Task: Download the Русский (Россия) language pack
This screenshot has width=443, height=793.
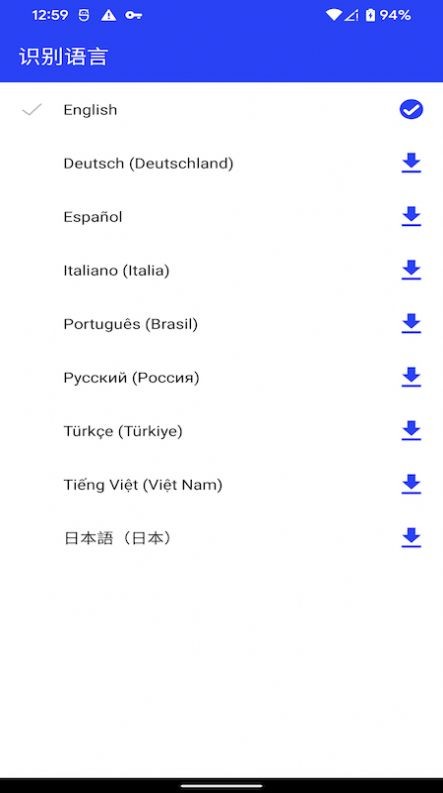Action: click(411, 378)
